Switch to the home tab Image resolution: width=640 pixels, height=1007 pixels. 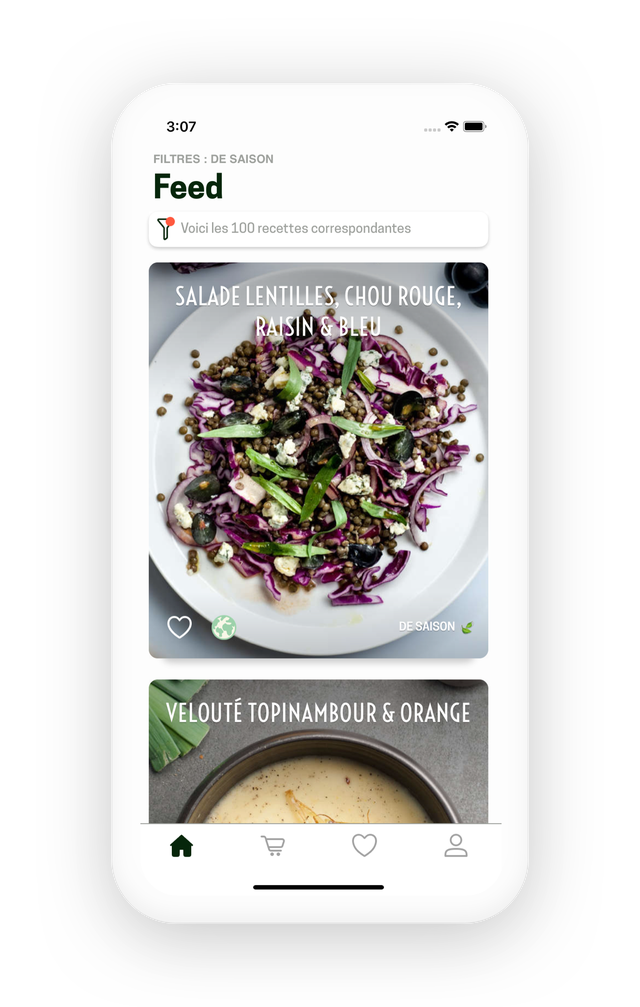coord(181,846)
